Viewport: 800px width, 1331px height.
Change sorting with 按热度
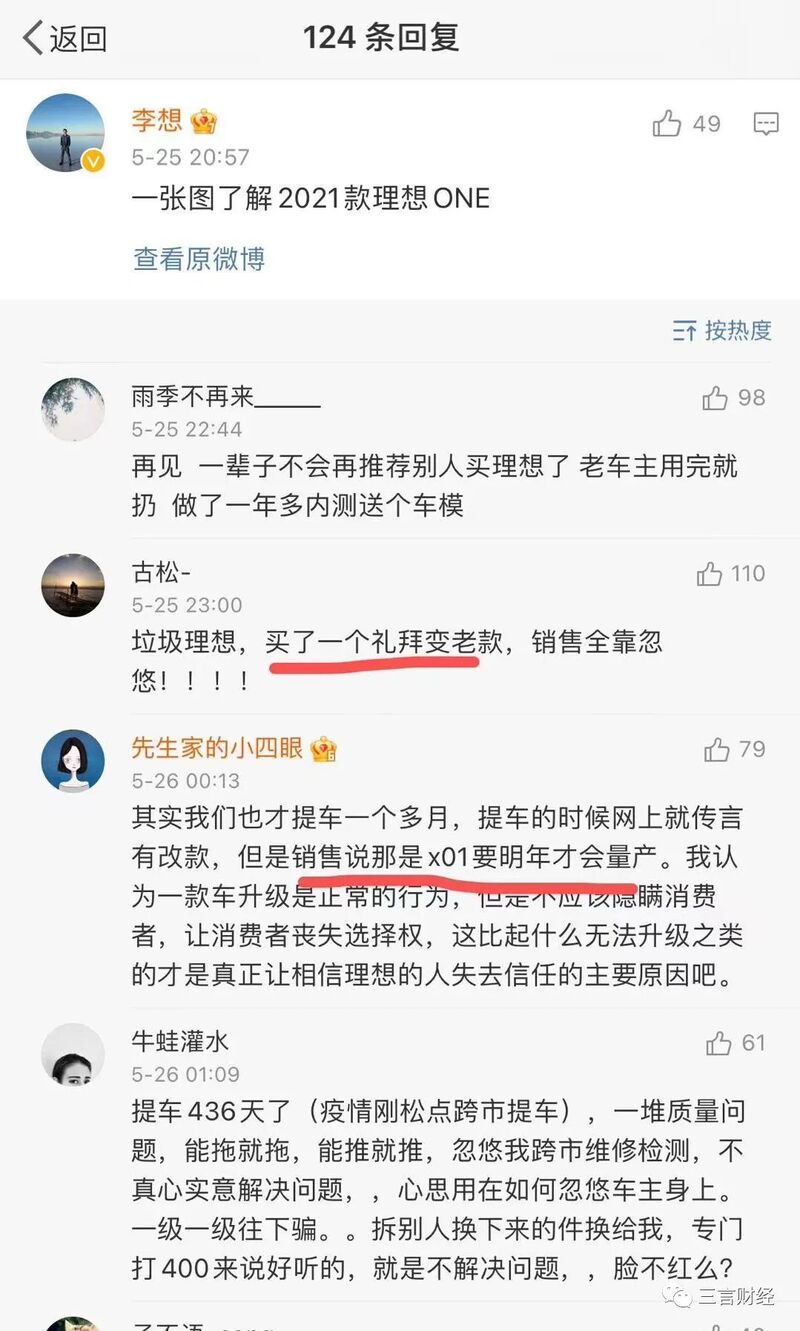[722, 330]
